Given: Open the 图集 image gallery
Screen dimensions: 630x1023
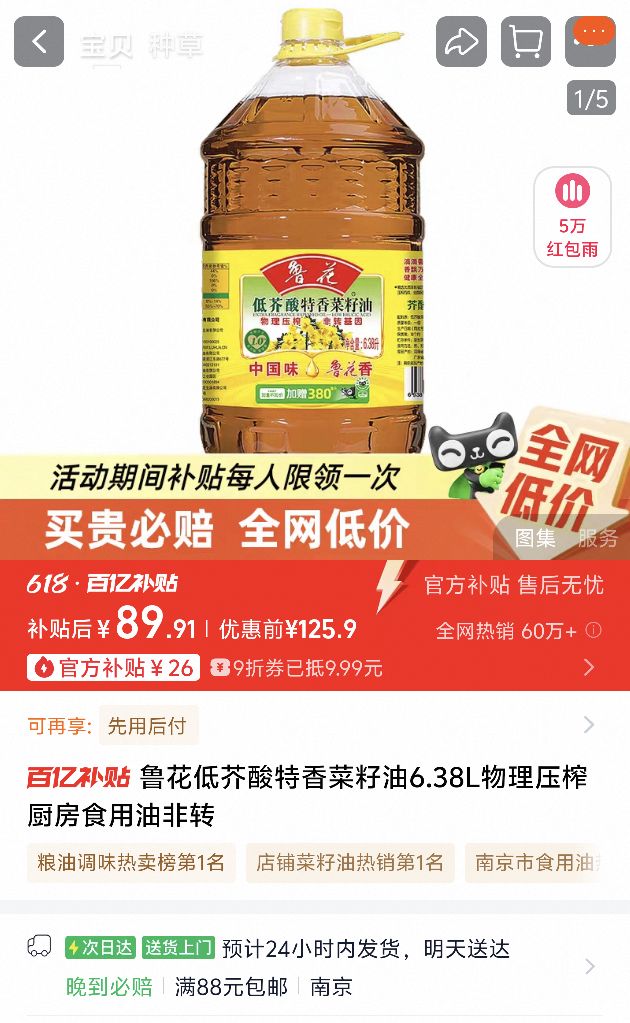Looking at the screenshot, I should click(x=535, y=538).
